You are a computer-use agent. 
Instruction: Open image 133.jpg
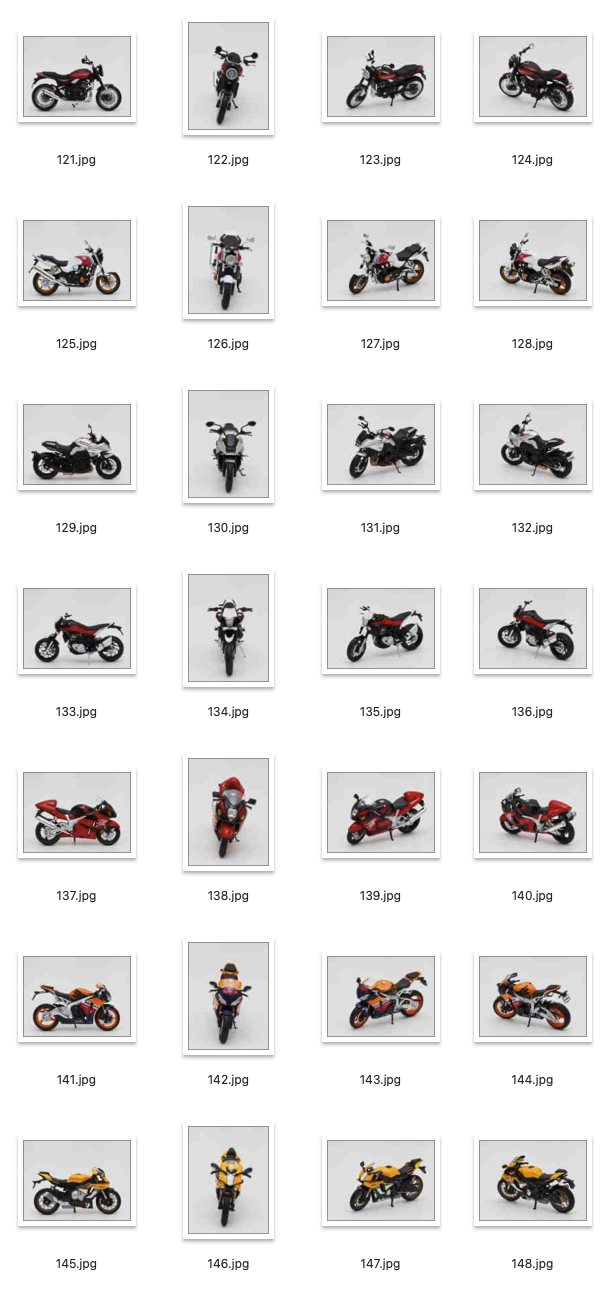pos(77,629)
